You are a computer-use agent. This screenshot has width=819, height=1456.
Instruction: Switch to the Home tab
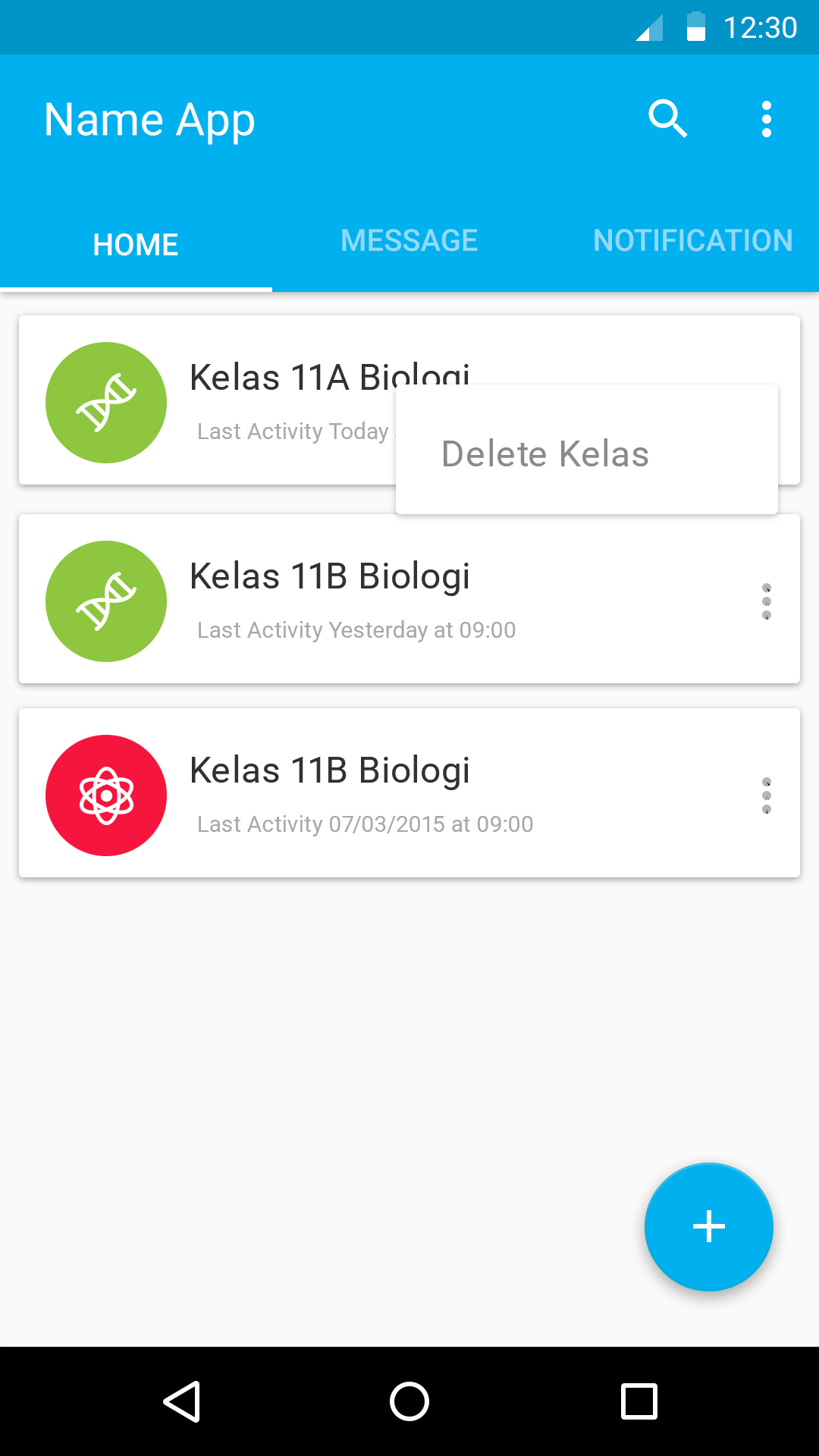click(x=136, y=245)
